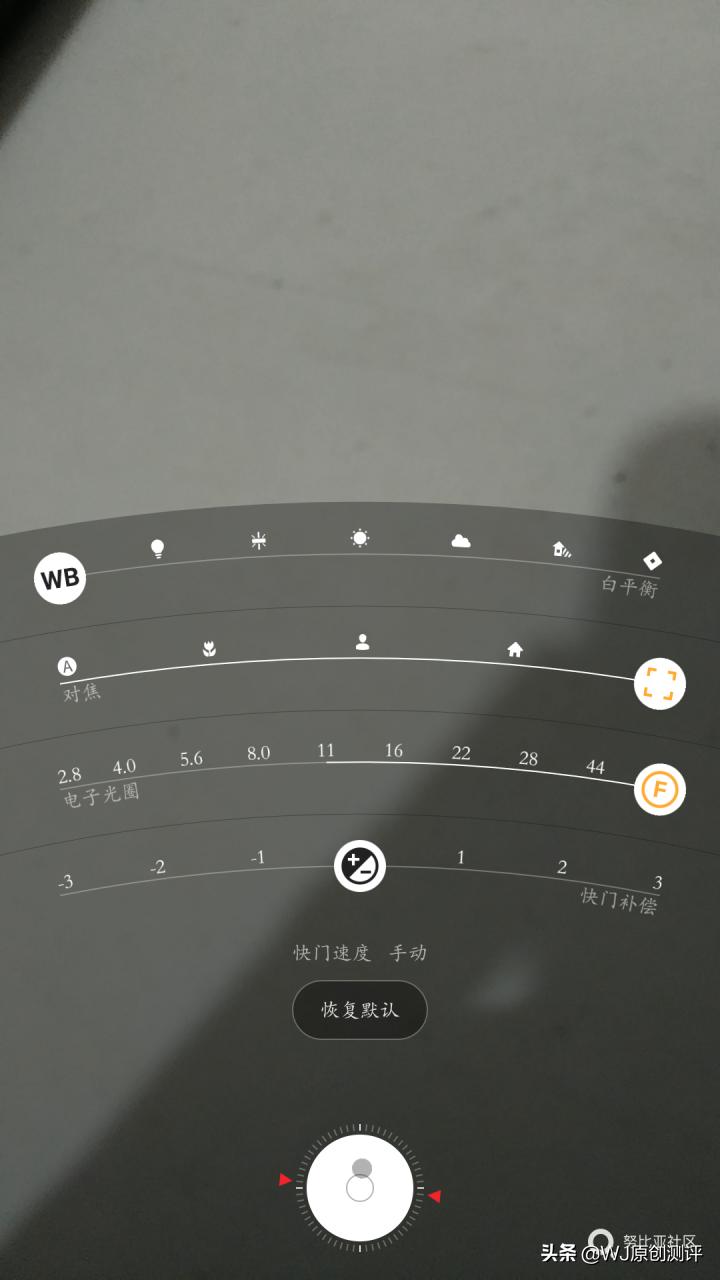Image resolution: width=720 pixels, height=1280 pixels.
Task: Set exposure compensation to 2
Action: pos(562,867)
